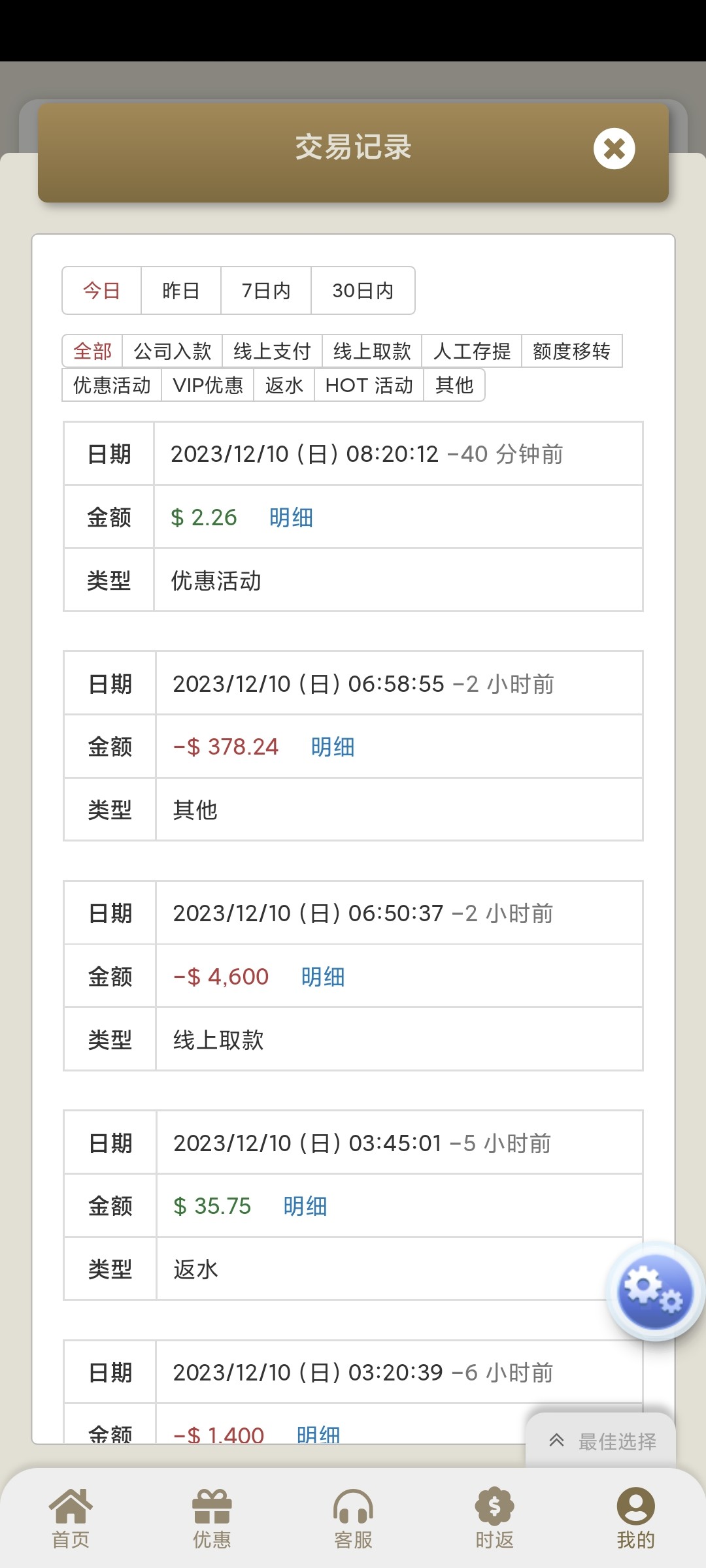Expand the 最佳选择 panel
The image size is (706, 1568).
[x=601, y=1441]
